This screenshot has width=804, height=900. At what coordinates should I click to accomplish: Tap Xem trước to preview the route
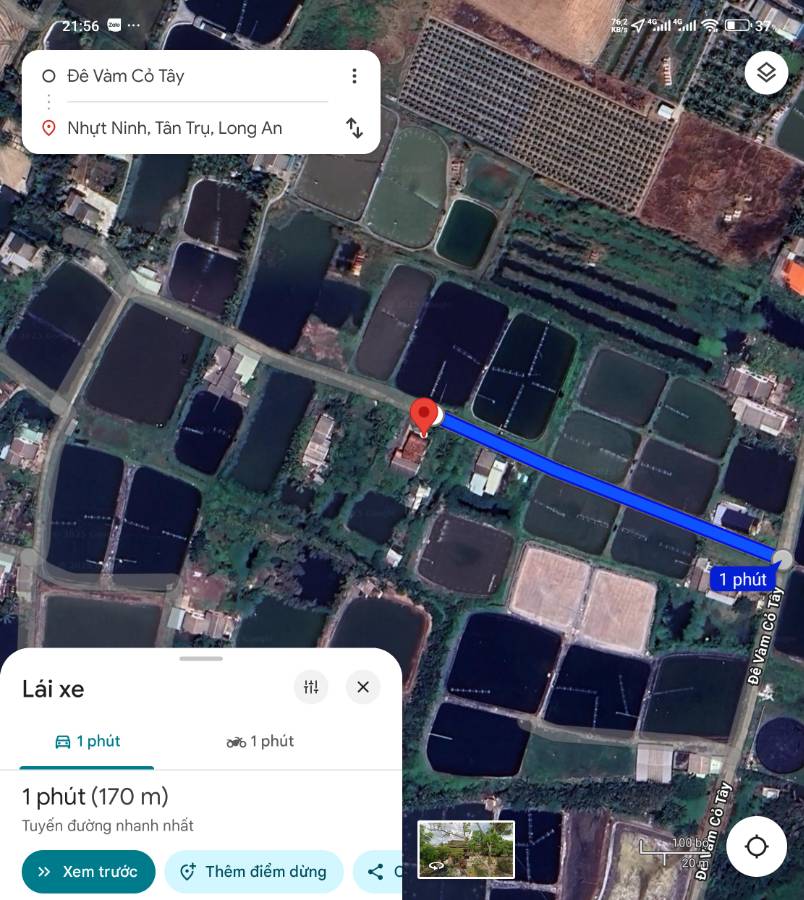tap(88, 871)
